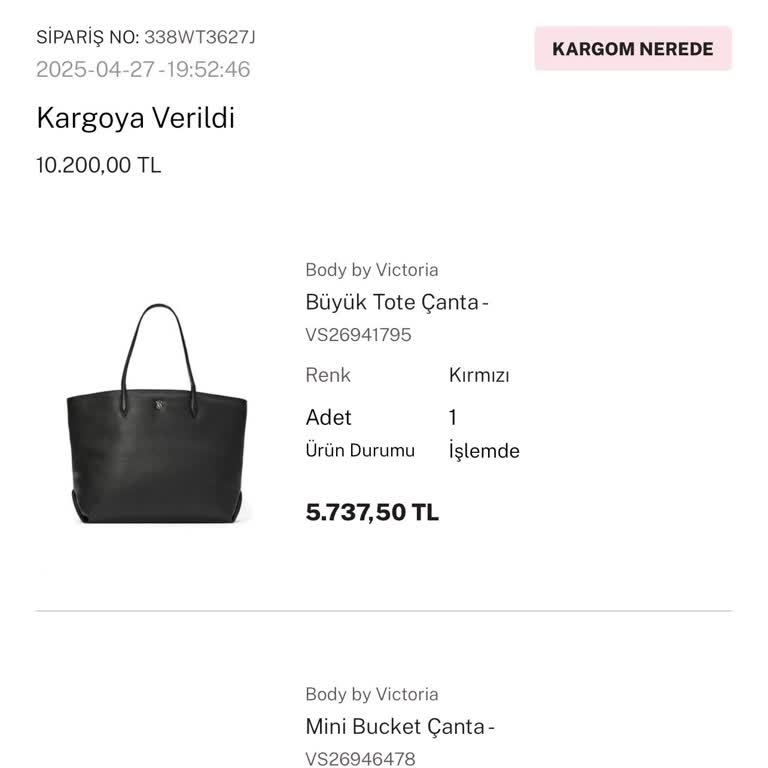This screenshot has height=768, width=768.
Task: Open the Büyük Tote Çanta product image
Action: coord(156,414)
